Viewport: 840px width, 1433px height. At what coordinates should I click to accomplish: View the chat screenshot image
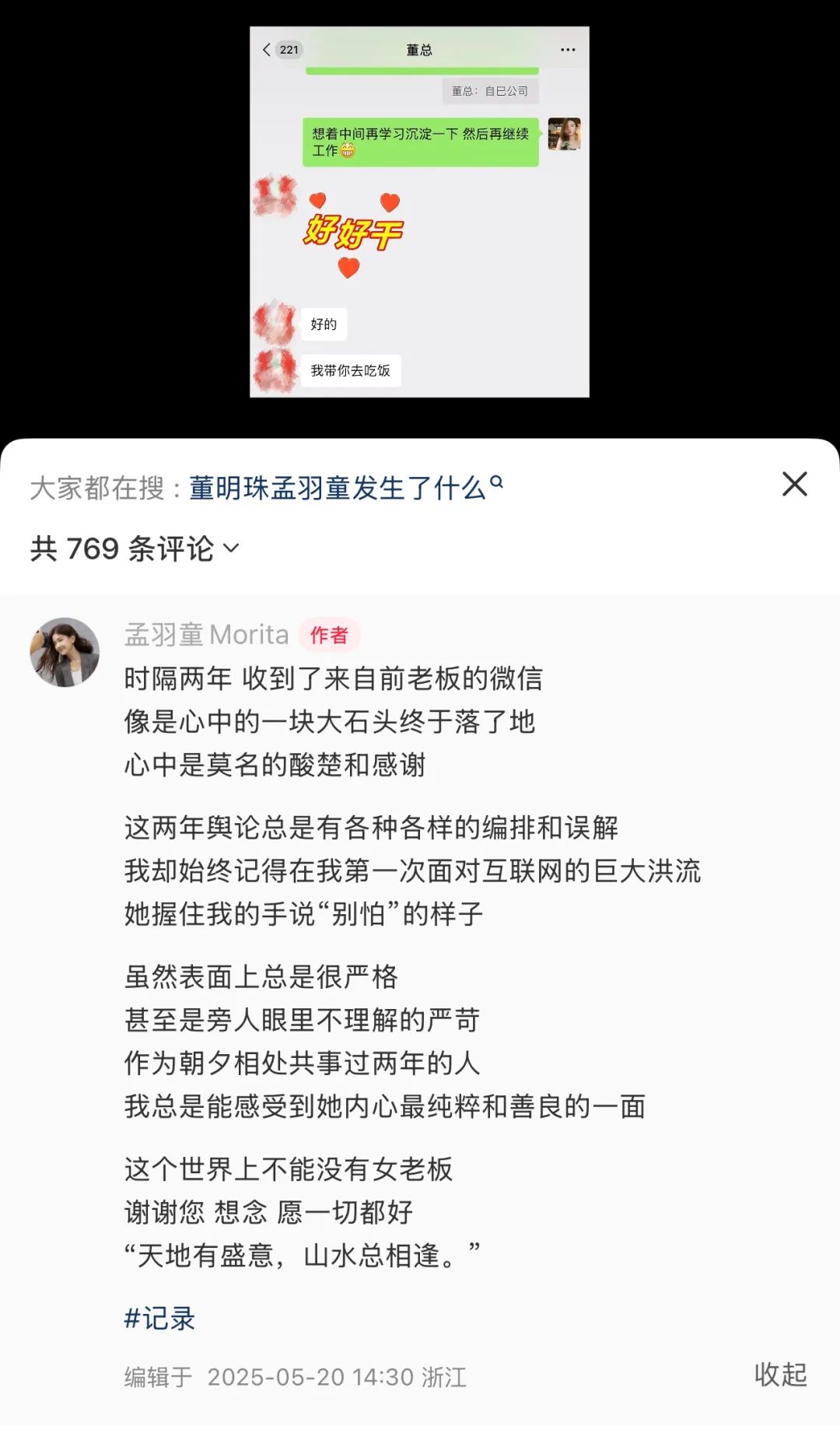tap(419, 212)
